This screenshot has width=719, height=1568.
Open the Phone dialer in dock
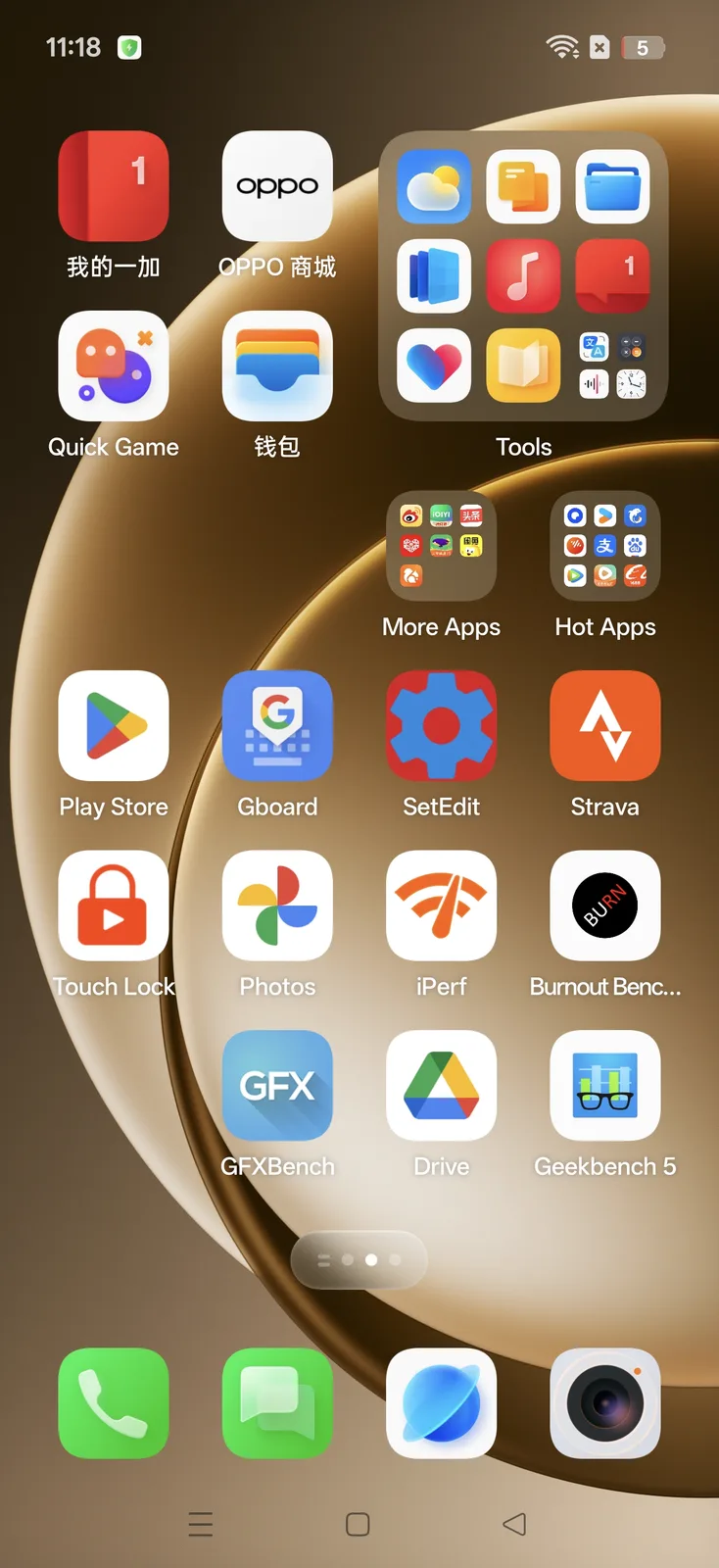(114, 1403)
